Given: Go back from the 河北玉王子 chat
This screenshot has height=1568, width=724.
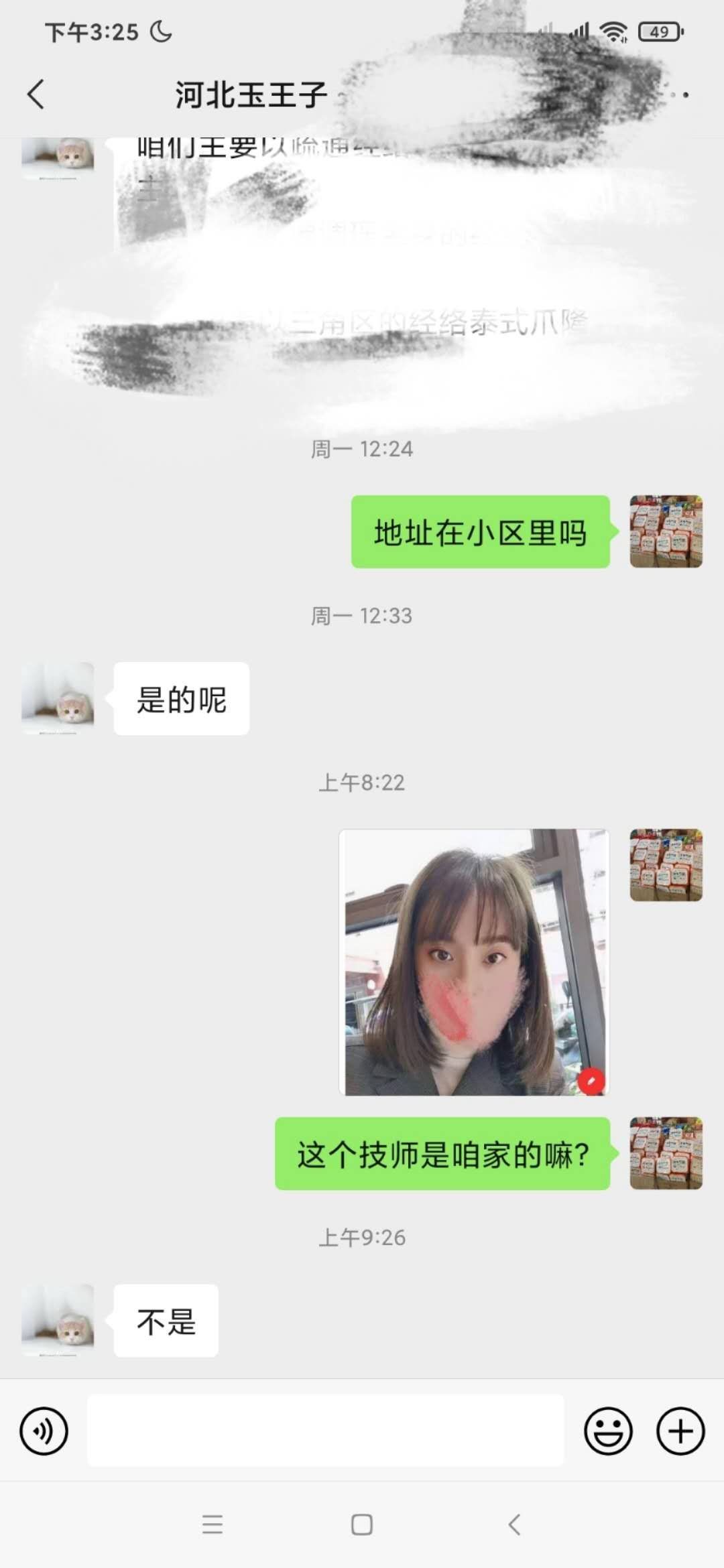Looking at the screenshot, I should click(x=36, y=94).
